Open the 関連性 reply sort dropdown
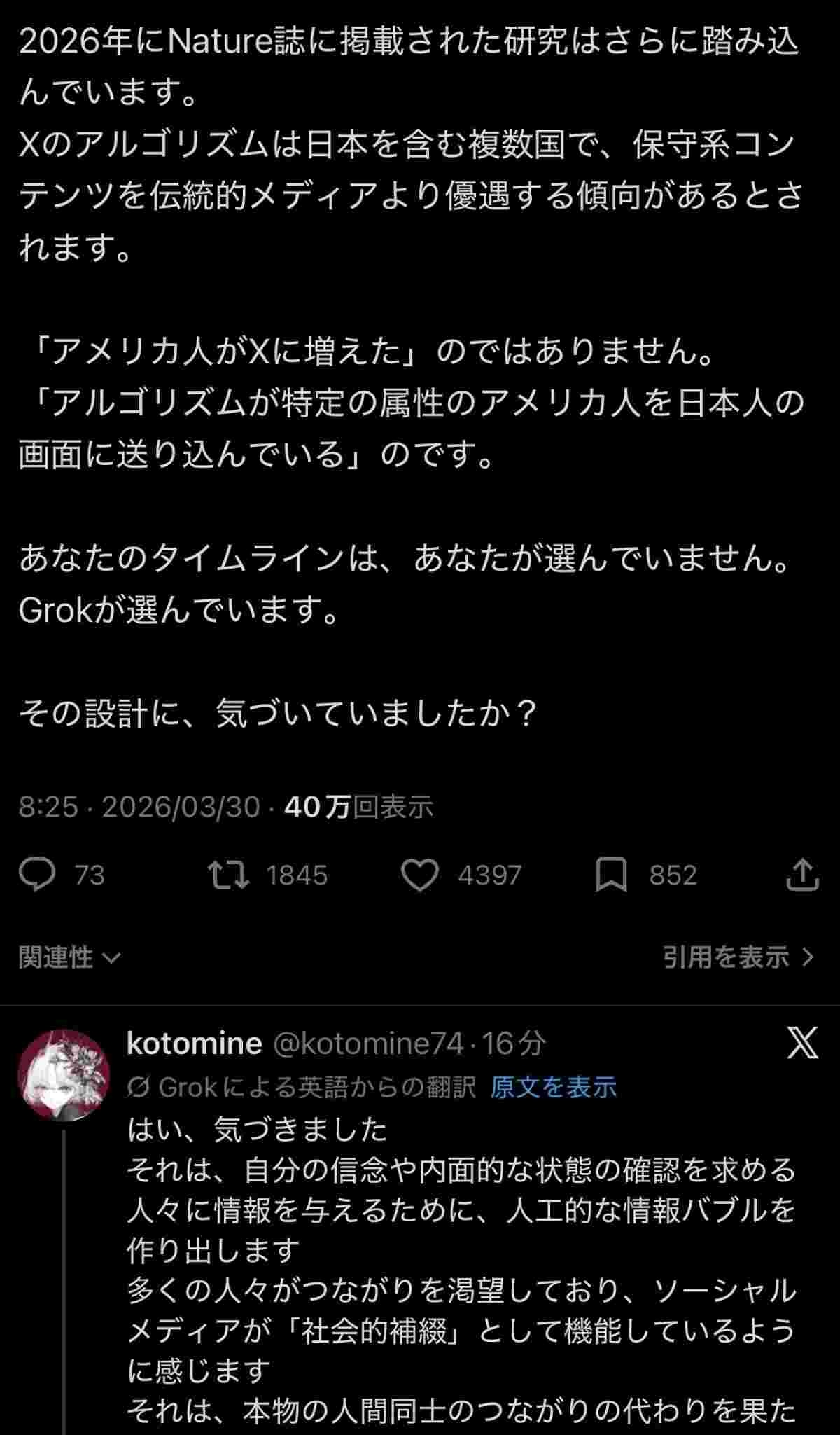 point(70,957)
